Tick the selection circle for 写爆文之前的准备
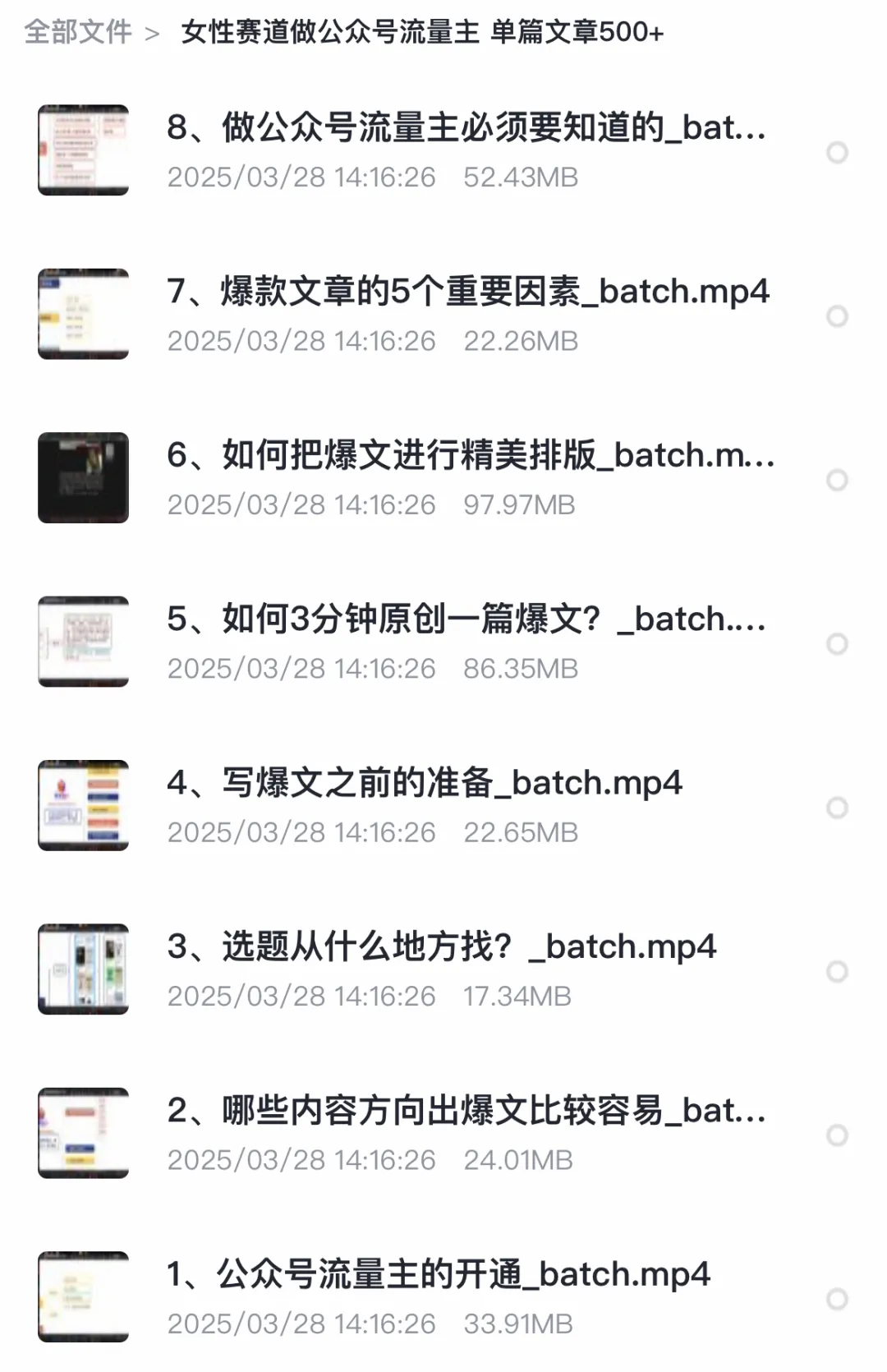The height and width of the screenshot is (1372, 887). (839, 808)
